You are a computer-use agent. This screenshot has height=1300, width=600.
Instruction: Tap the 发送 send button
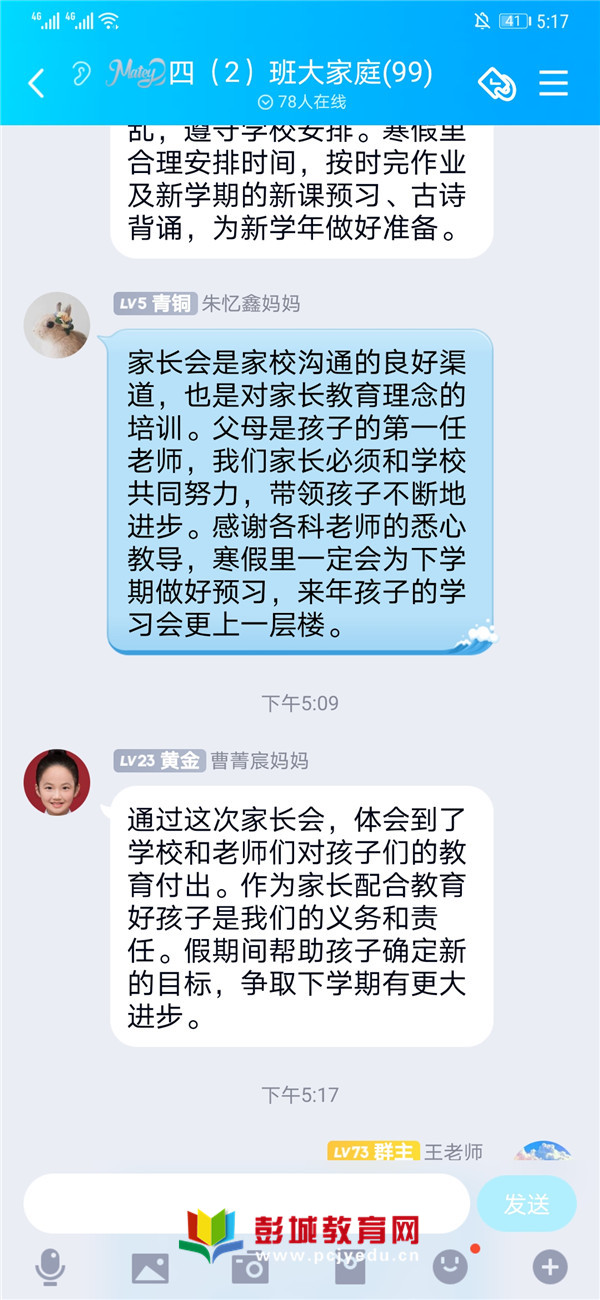[x=527, y=1204]
